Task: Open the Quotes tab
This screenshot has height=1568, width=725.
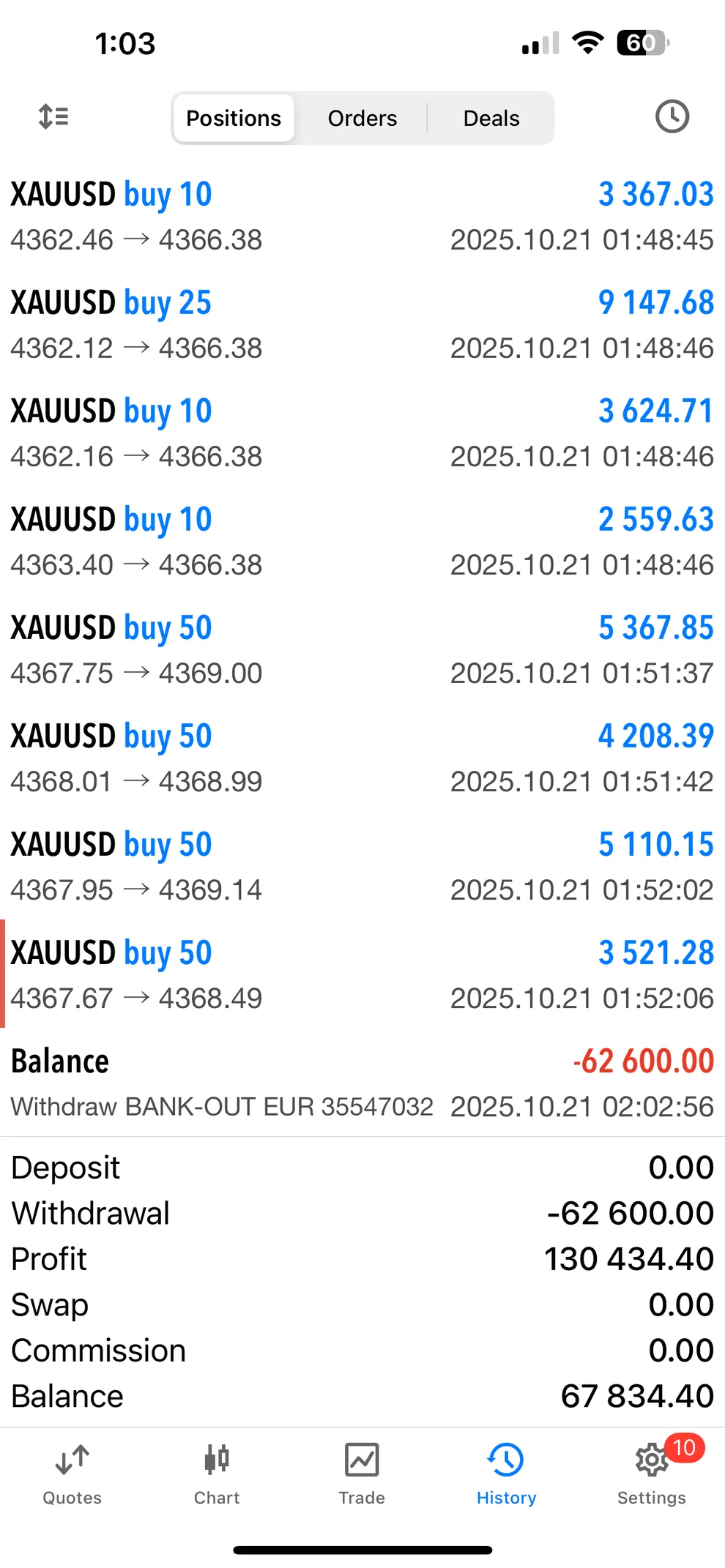Action: pos(72,1473)
